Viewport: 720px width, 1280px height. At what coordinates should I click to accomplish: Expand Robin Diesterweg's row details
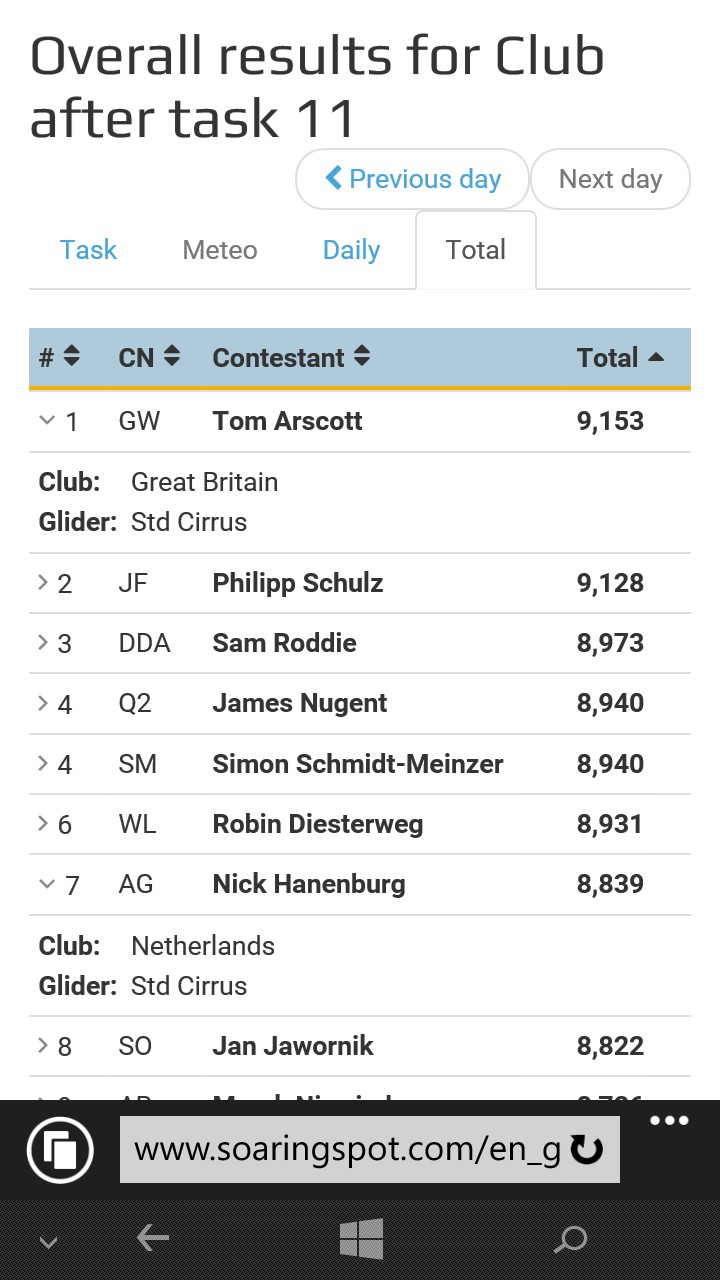43,823
